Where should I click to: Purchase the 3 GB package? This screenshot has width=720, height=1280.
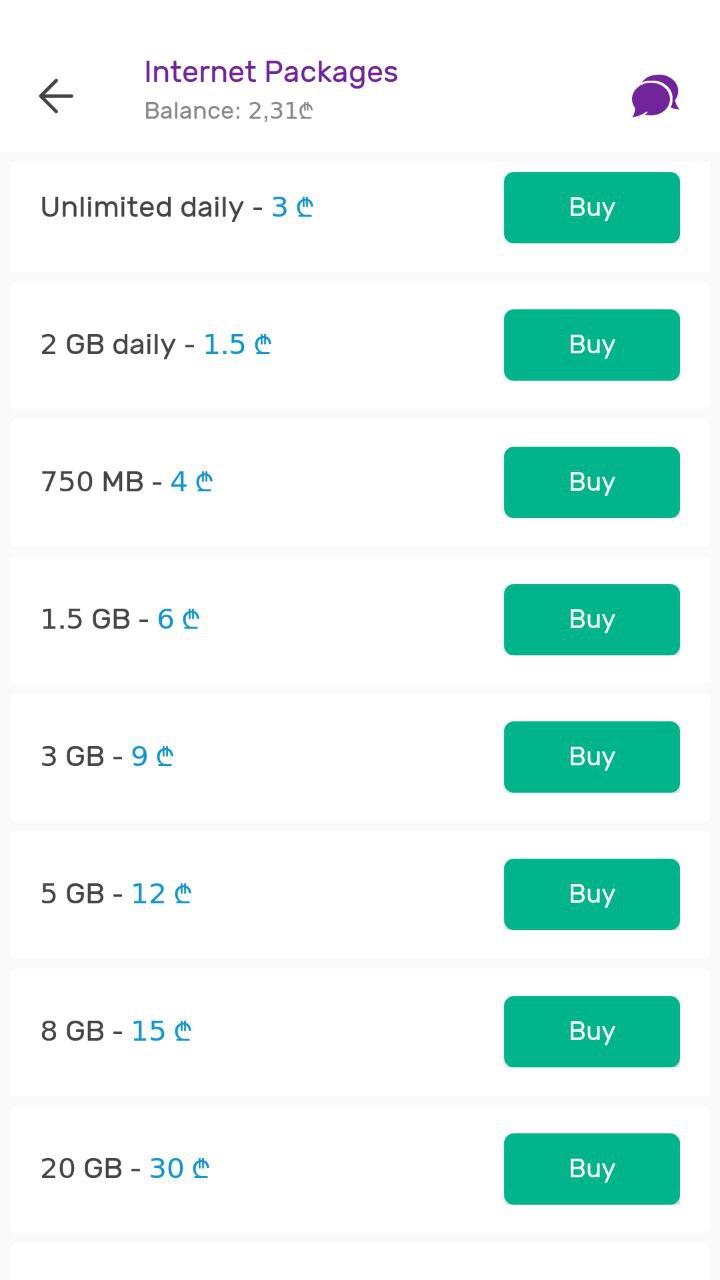592,757
